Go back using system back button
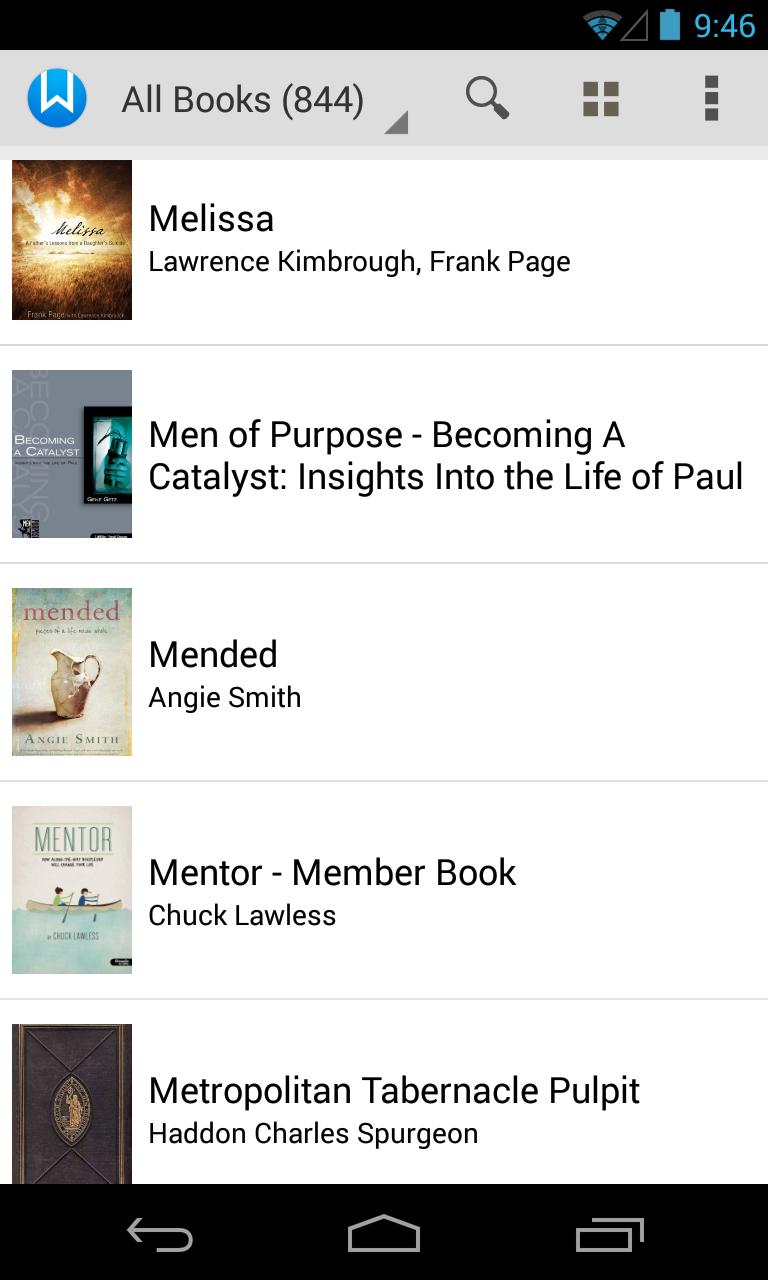 click(160, 1235)
